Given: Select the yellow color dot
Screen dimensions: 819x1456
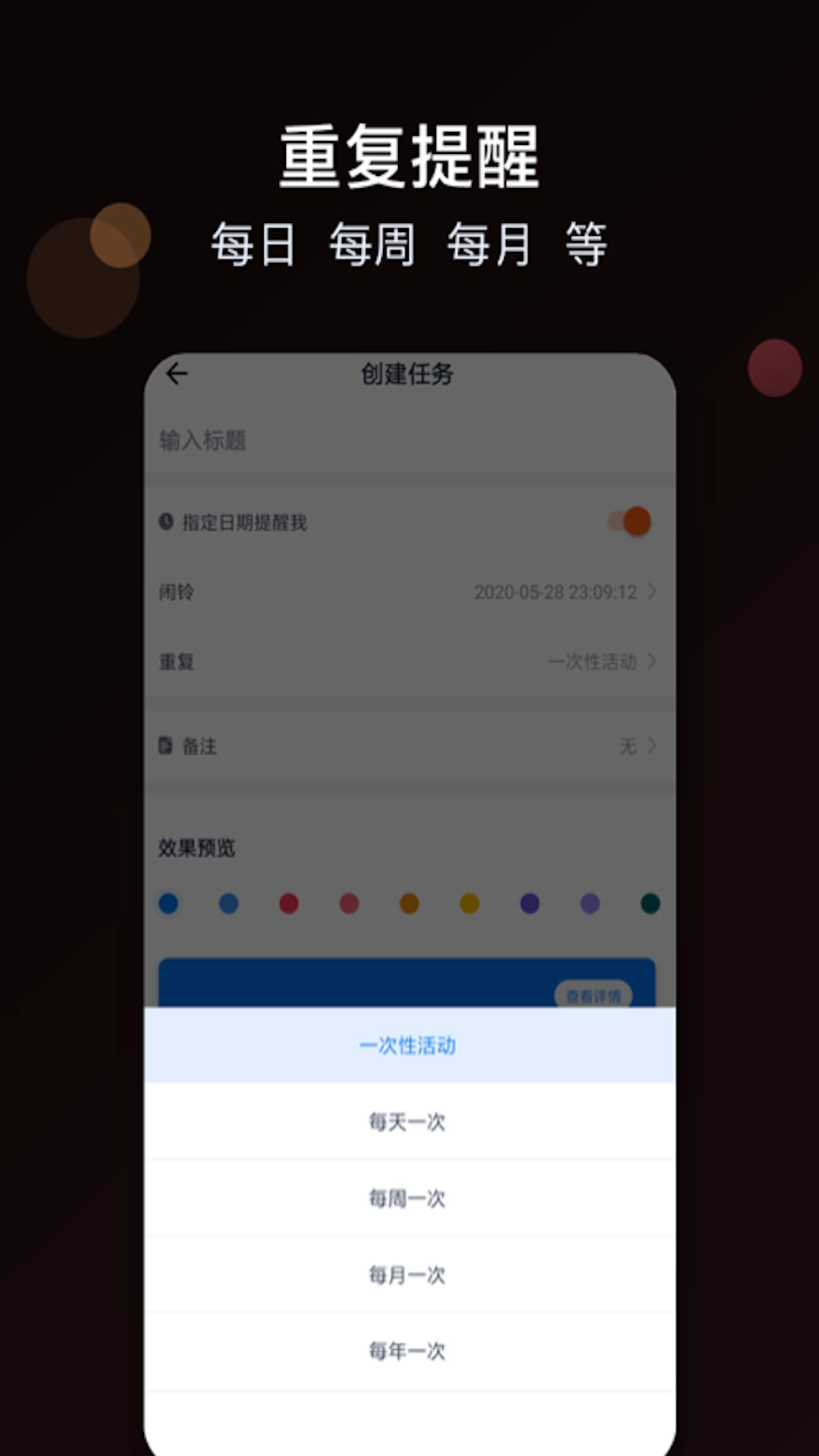Looking at the screenshot, I should pyautogui.click(x=469, y=903).
